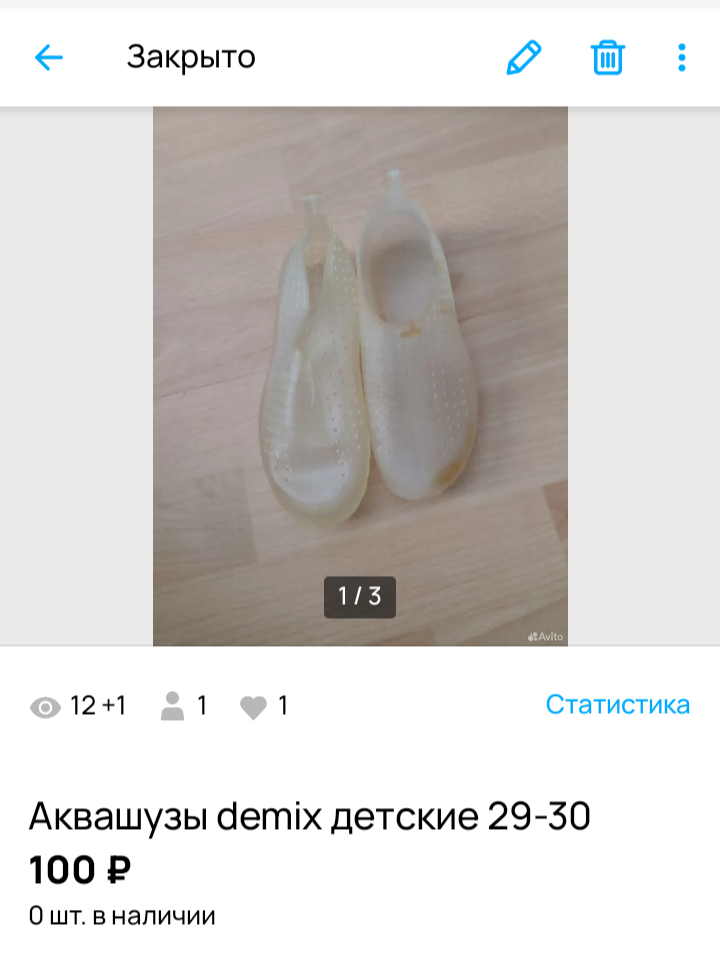
Task: Tap the back arrow in the header
Action: pyautogui.click(x=46, y=57)
